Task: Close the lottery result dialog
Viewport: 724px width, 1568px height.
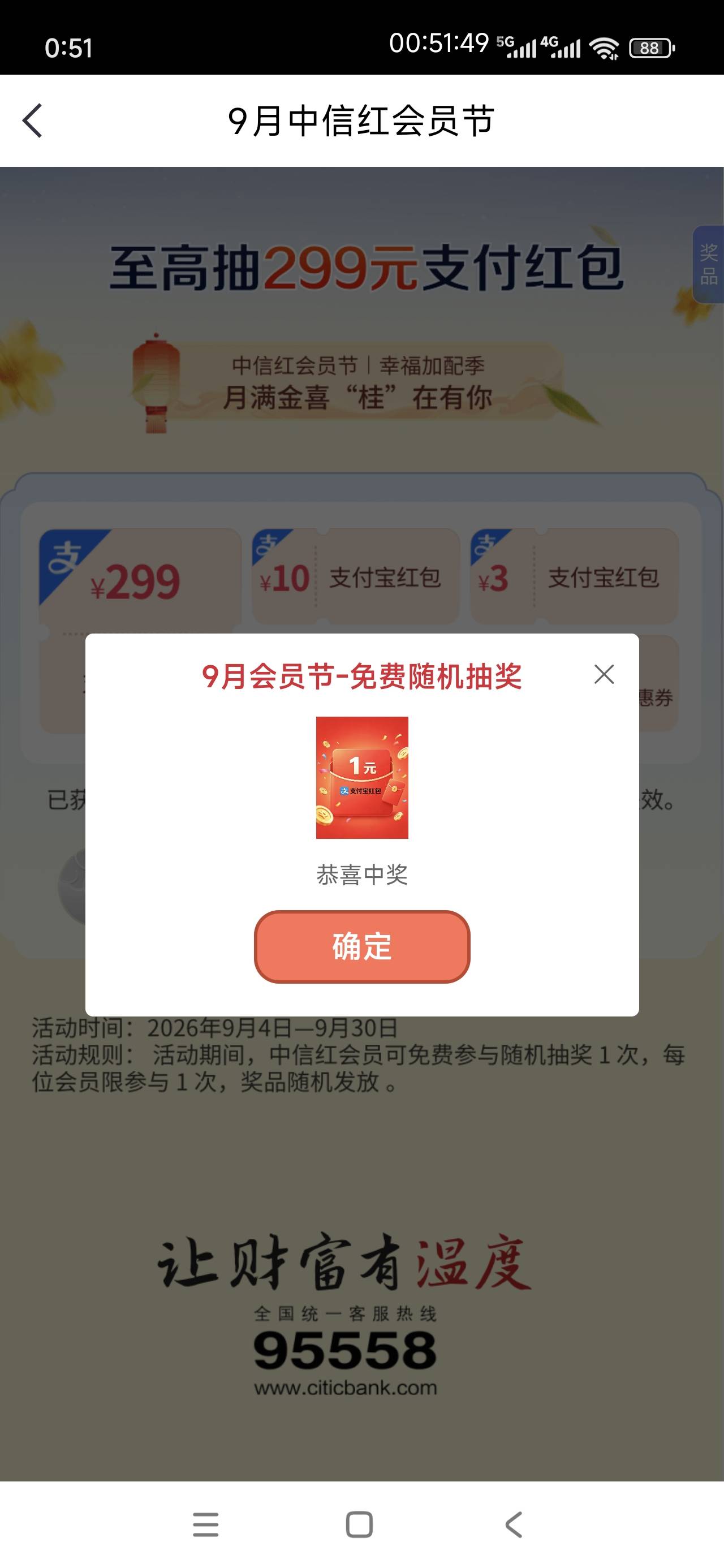Action: point(604,674)
